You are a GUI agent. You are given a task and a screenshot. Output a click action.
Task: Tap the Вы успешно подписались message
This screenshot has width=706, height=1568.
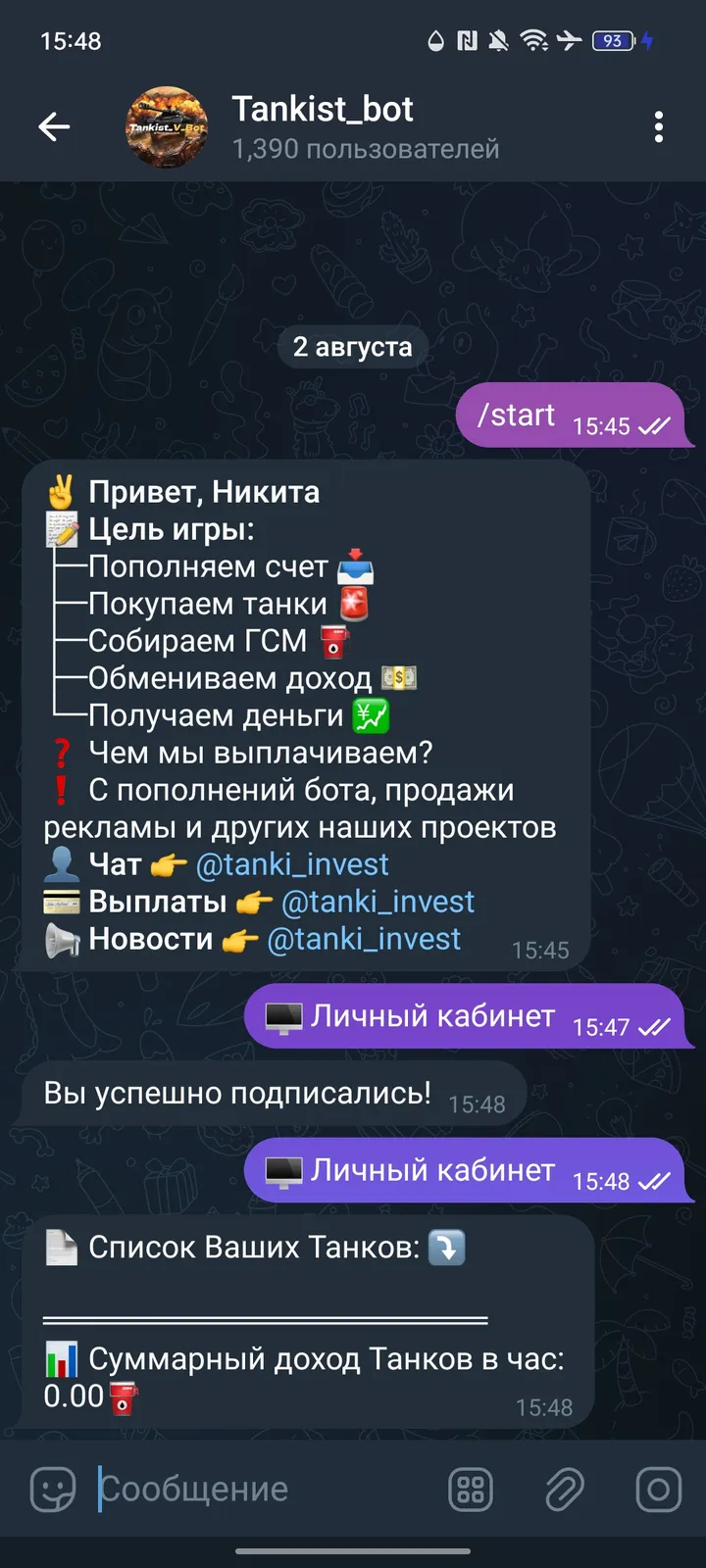tap(242, 1094)
